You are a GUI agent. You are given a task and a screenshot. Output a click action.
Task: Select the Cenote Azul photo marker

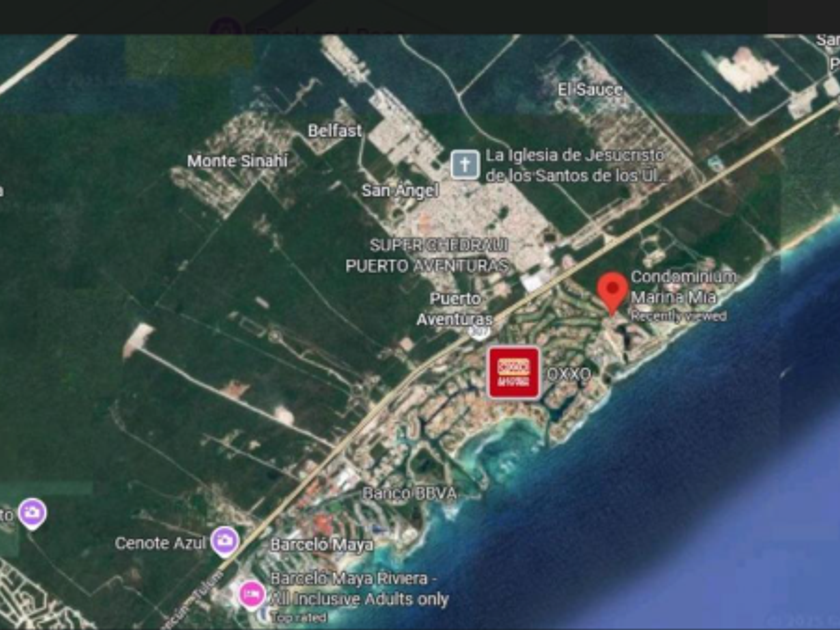[x=224, y=542]
